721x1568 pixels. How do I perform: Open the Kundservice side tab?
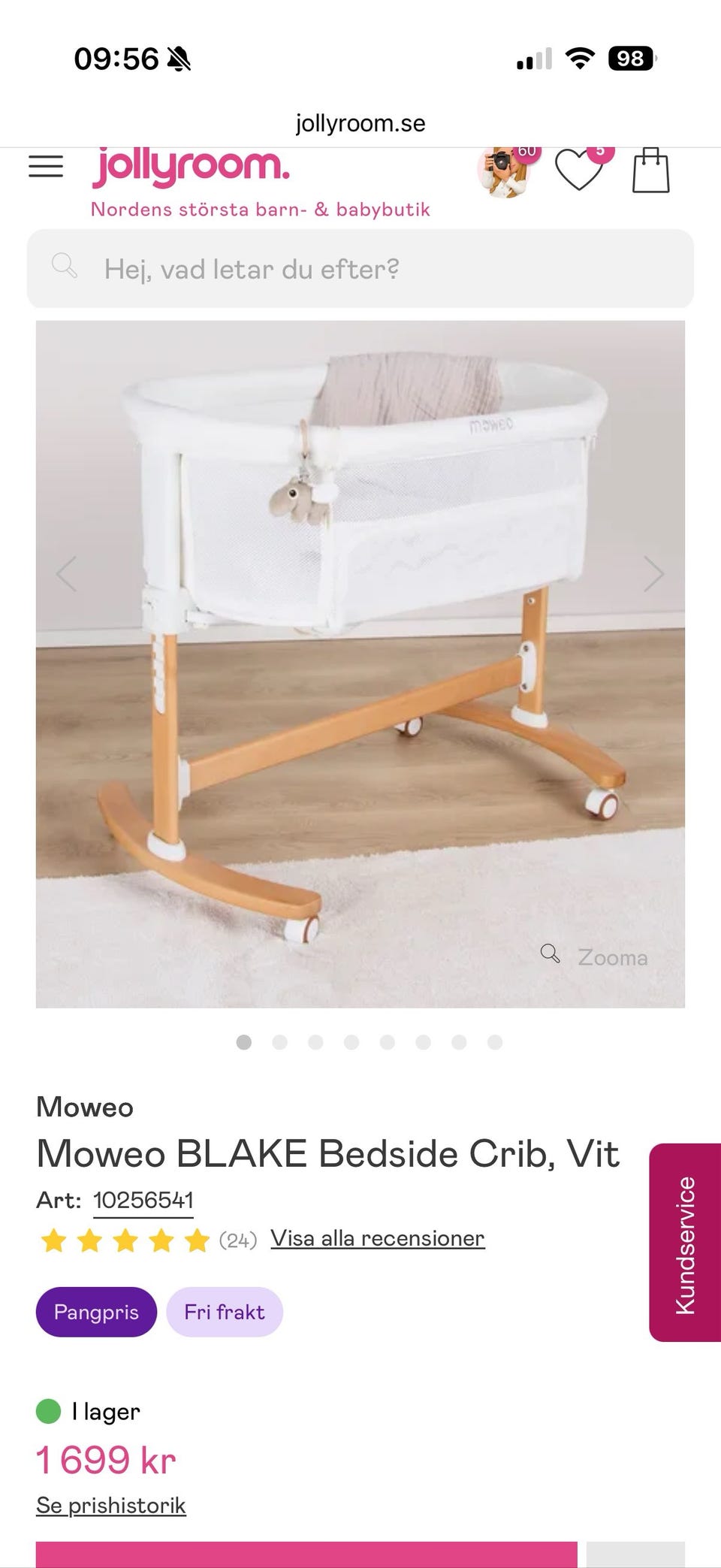click(685, 1245)
